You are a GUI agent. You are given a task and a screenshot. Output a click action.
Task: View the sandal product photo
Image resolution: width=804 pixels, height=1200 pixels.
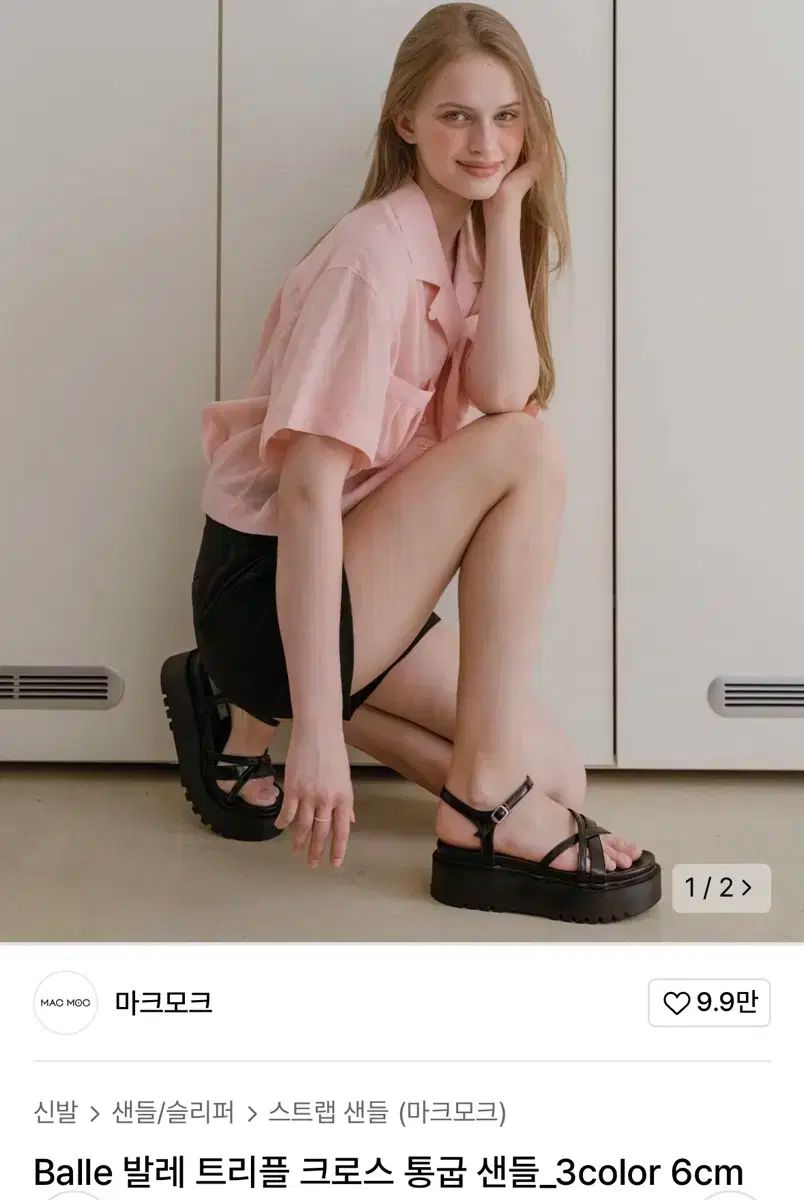click(x=402, y=470)
